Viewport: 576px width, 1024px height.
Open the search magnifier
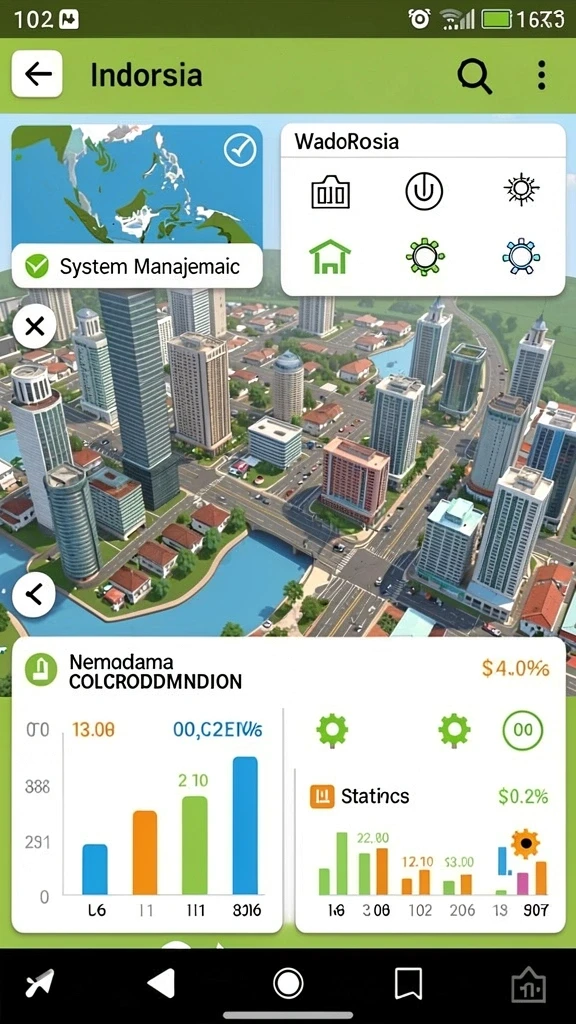pos(474,76)
